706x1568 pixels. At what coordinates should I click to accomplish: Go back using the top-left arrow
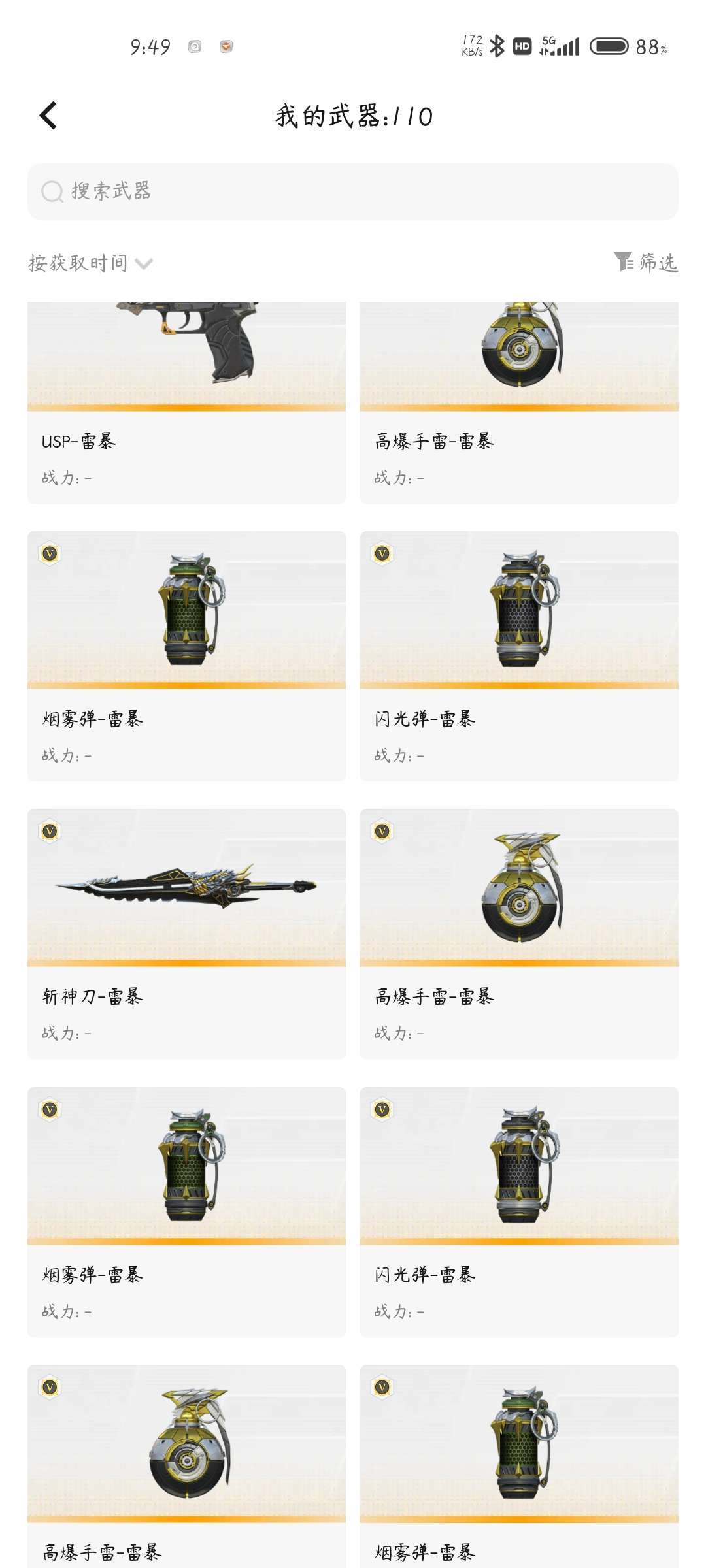coord(48,116)
